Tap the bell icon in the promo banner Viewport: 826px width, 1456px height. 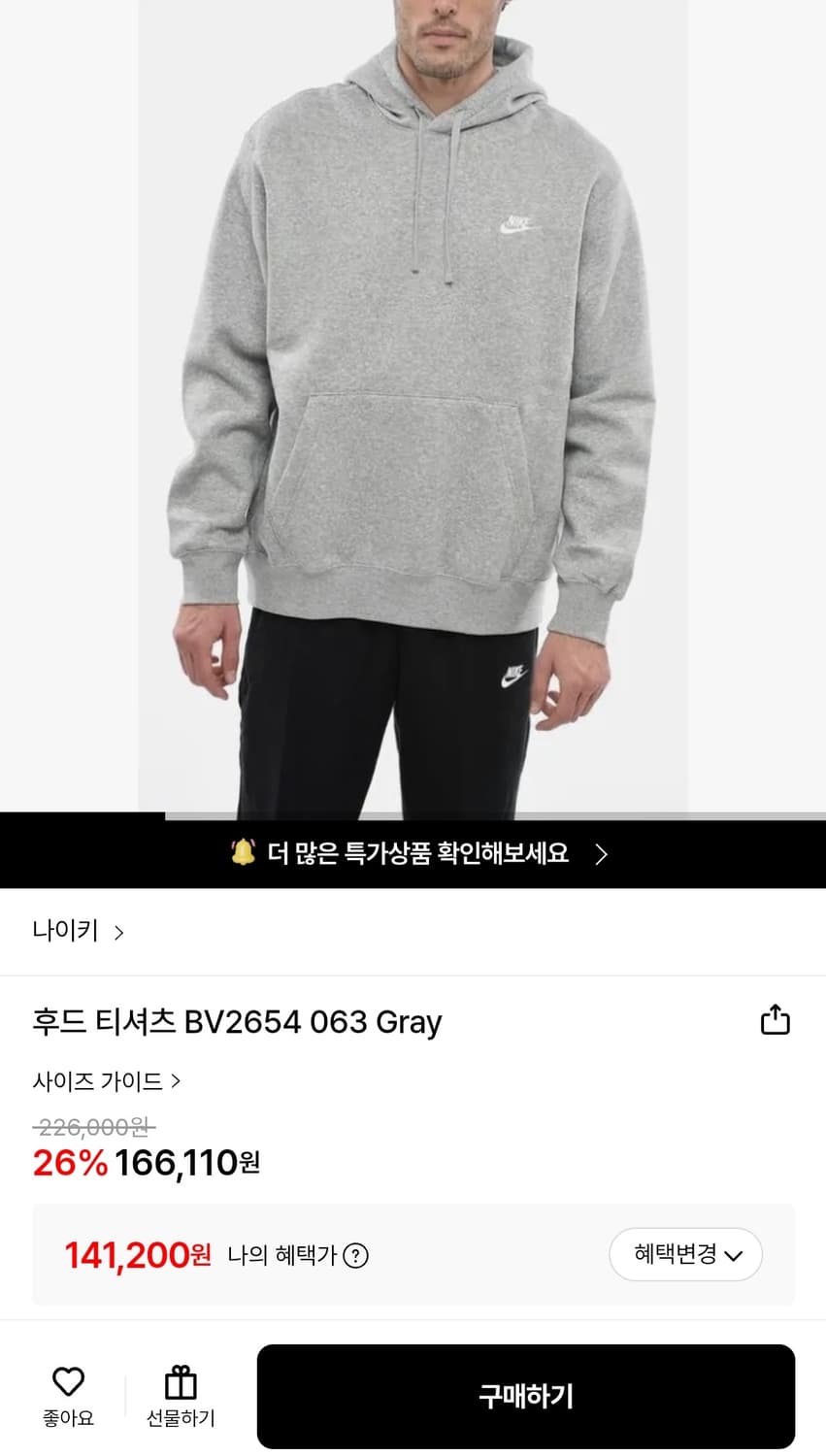point(236,852)
